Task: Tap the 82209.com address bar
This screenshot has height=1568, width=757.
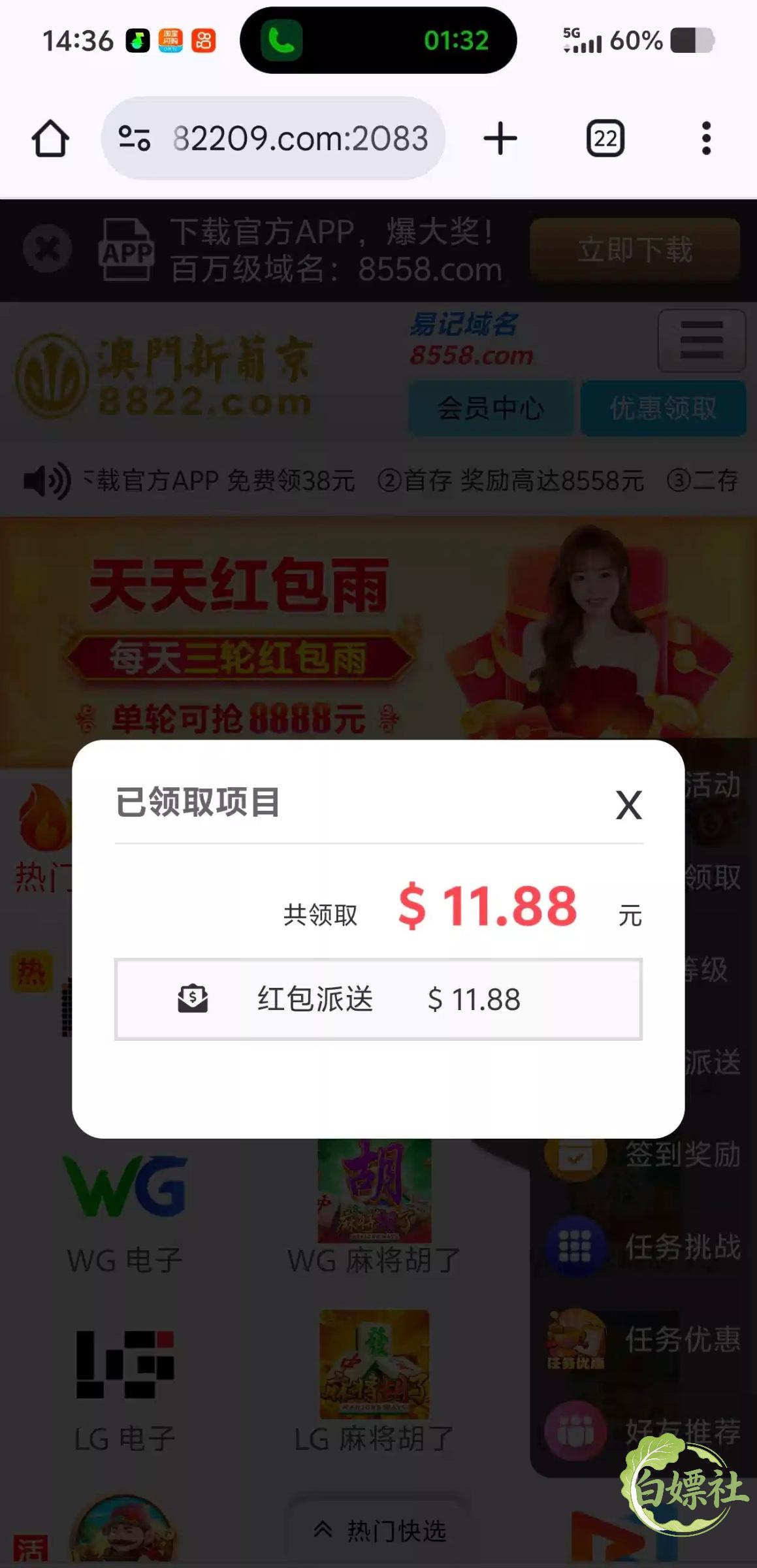Action: tap(273, 139)
